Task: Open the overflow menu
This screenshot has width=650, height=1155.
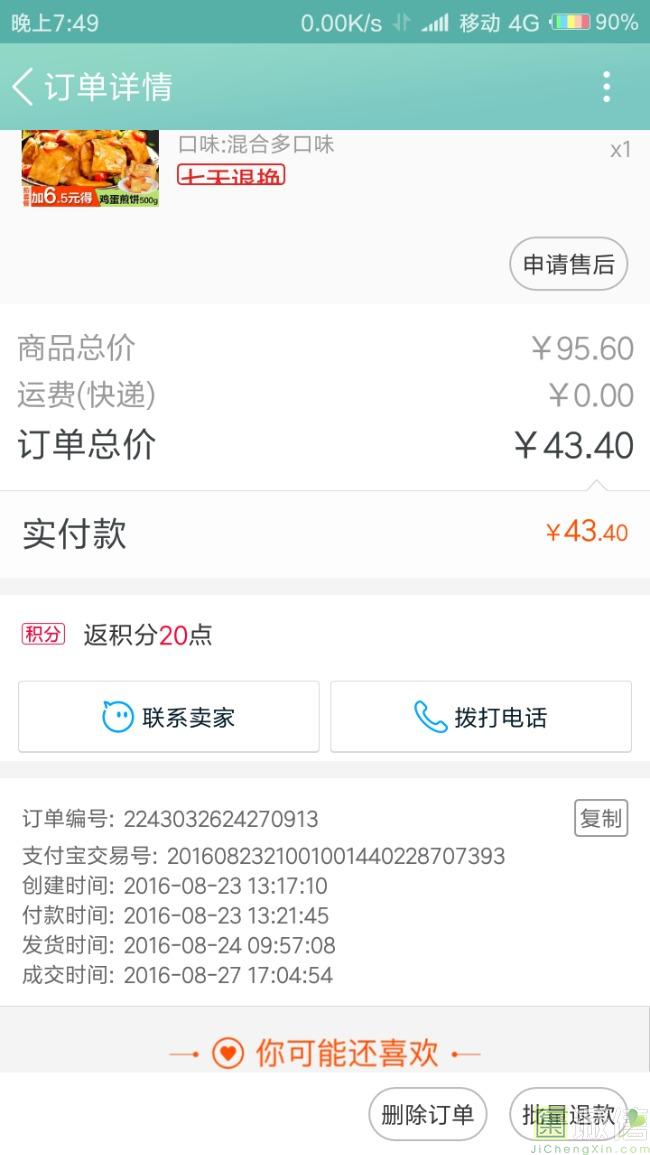Action: [606, 87]
